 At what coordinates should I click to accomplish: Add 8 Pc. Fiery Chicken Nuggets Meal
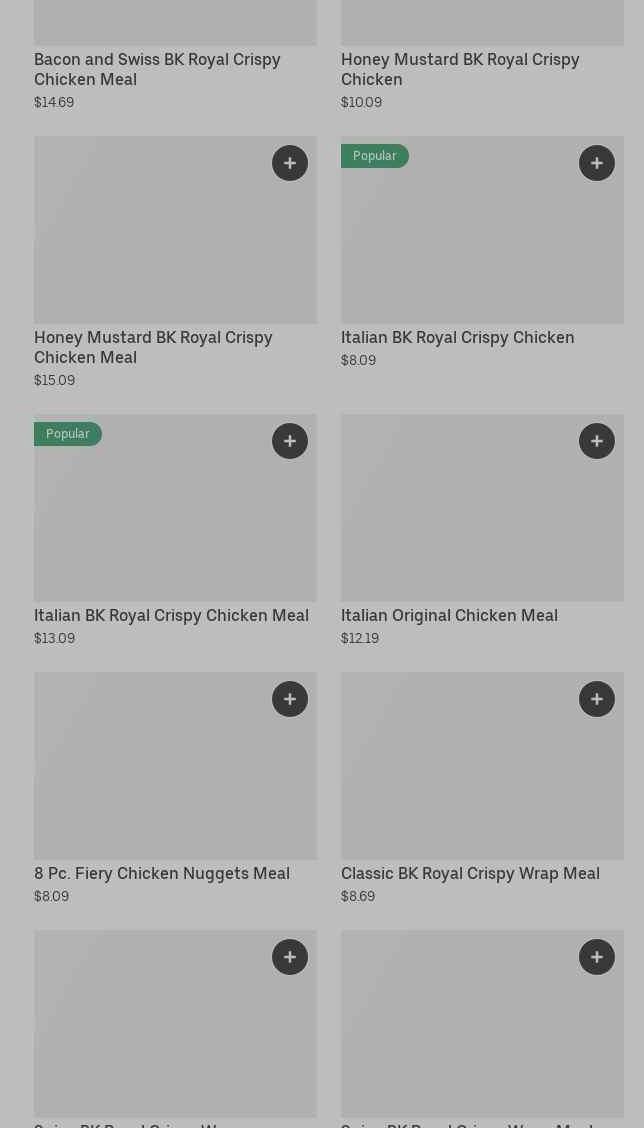click(x=290, y=699)
